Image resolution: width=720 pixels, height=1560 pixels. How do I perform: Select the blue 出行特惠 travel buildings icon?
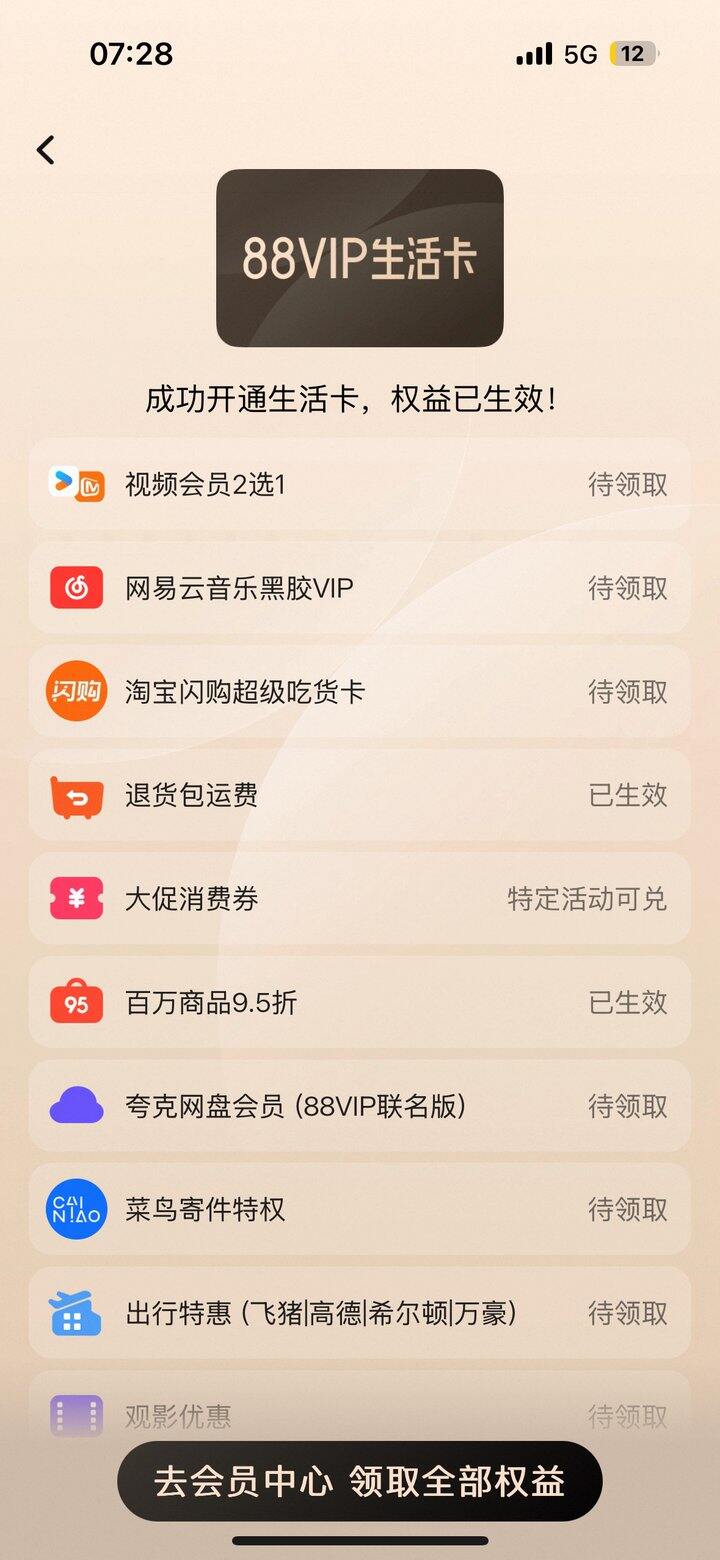tap(75, 1315)
